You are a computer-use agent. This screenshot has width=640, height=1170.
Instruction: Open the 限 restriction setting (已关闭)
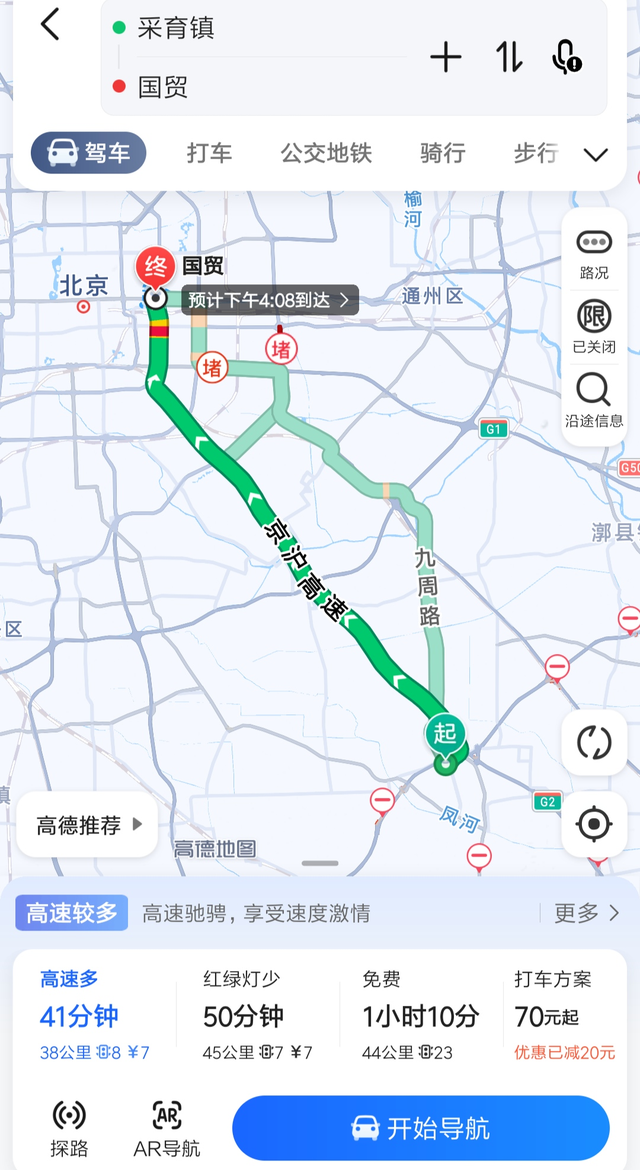click(594, 326)
